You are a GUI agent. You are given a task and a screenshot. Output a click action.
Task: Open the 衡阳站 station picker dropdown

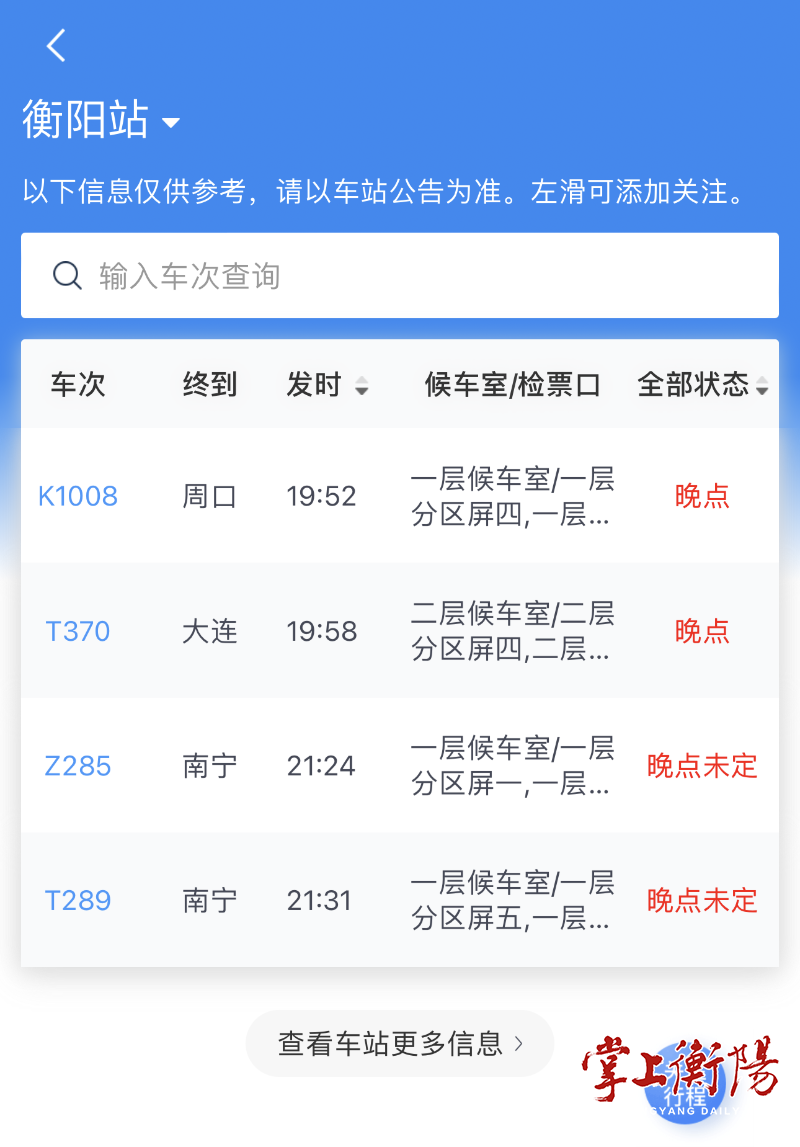(x=100, y=118)
